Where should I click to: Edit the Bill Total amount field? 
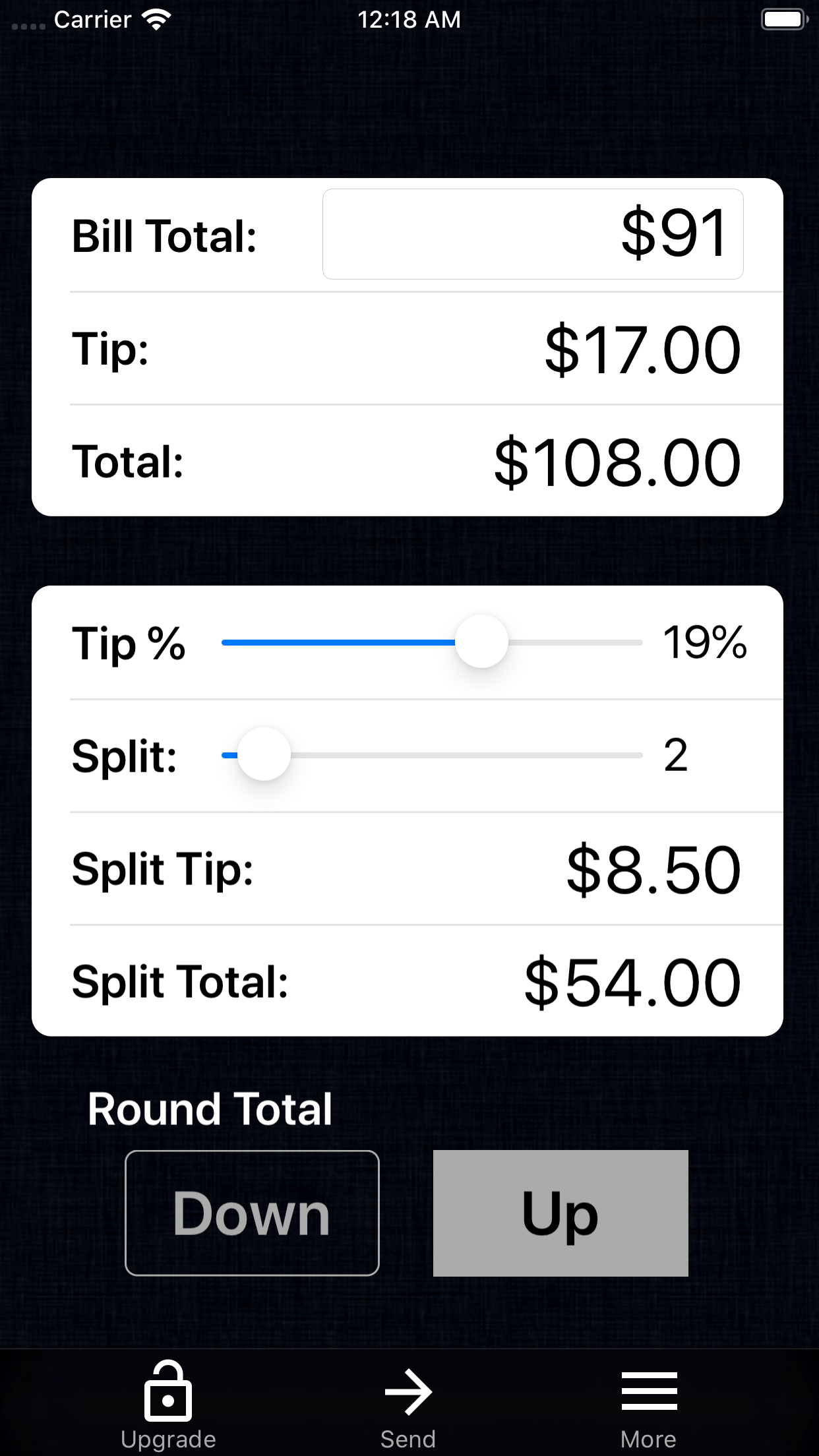(x=533, y=234)
